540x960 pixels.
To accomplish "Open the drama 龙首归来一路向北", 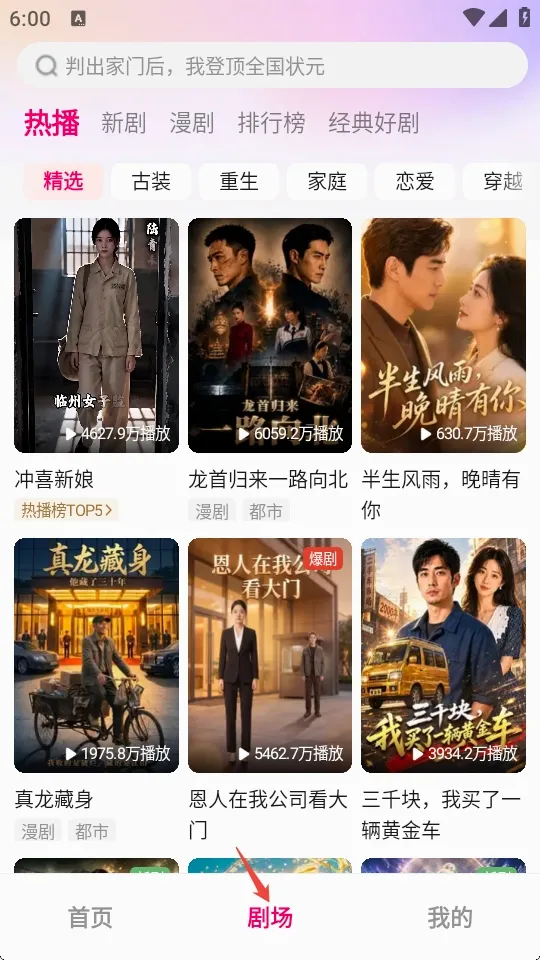I will [x=270, y=335].
